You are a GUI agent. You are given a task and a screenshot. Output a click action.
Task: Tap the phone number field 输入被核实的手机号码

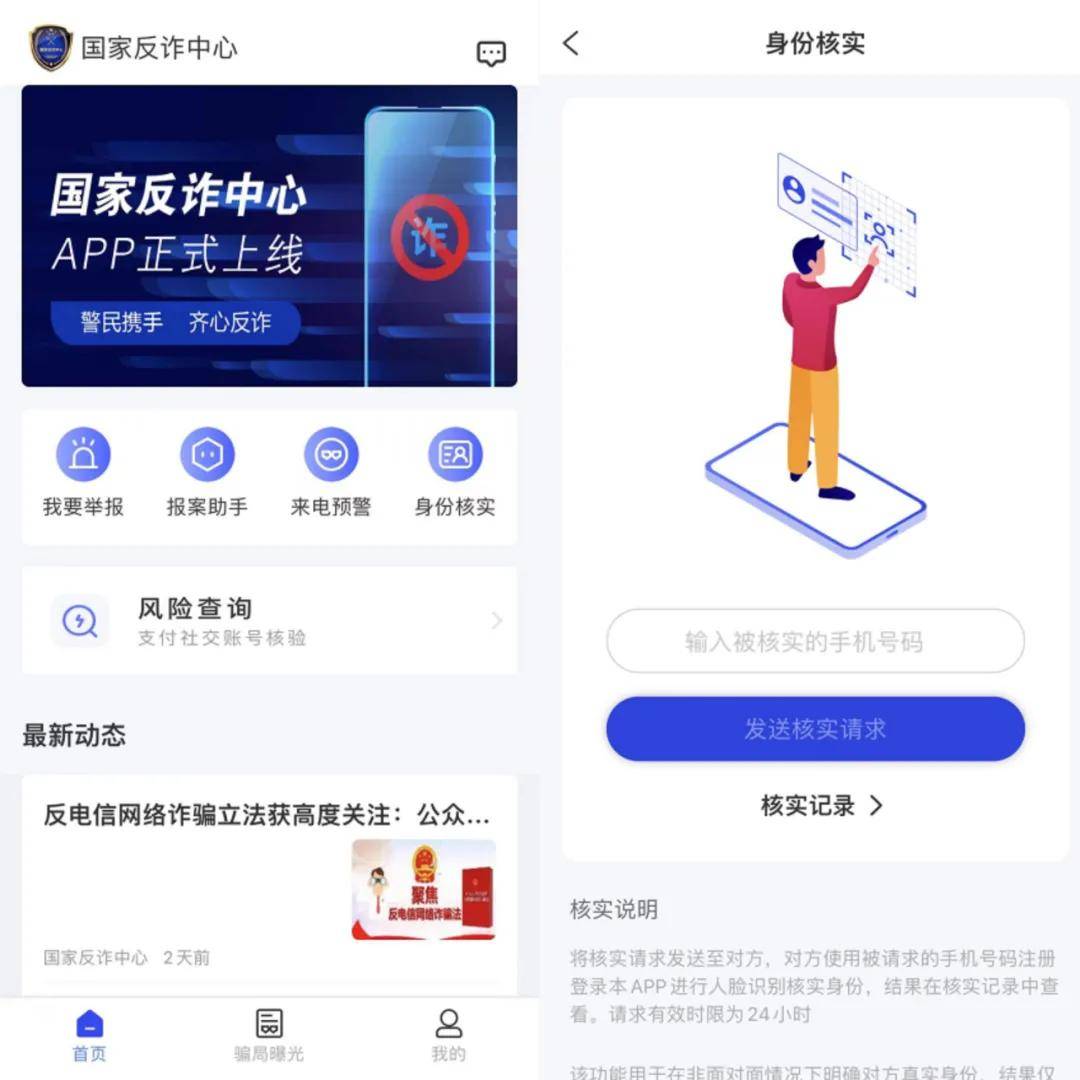(815, 641)
